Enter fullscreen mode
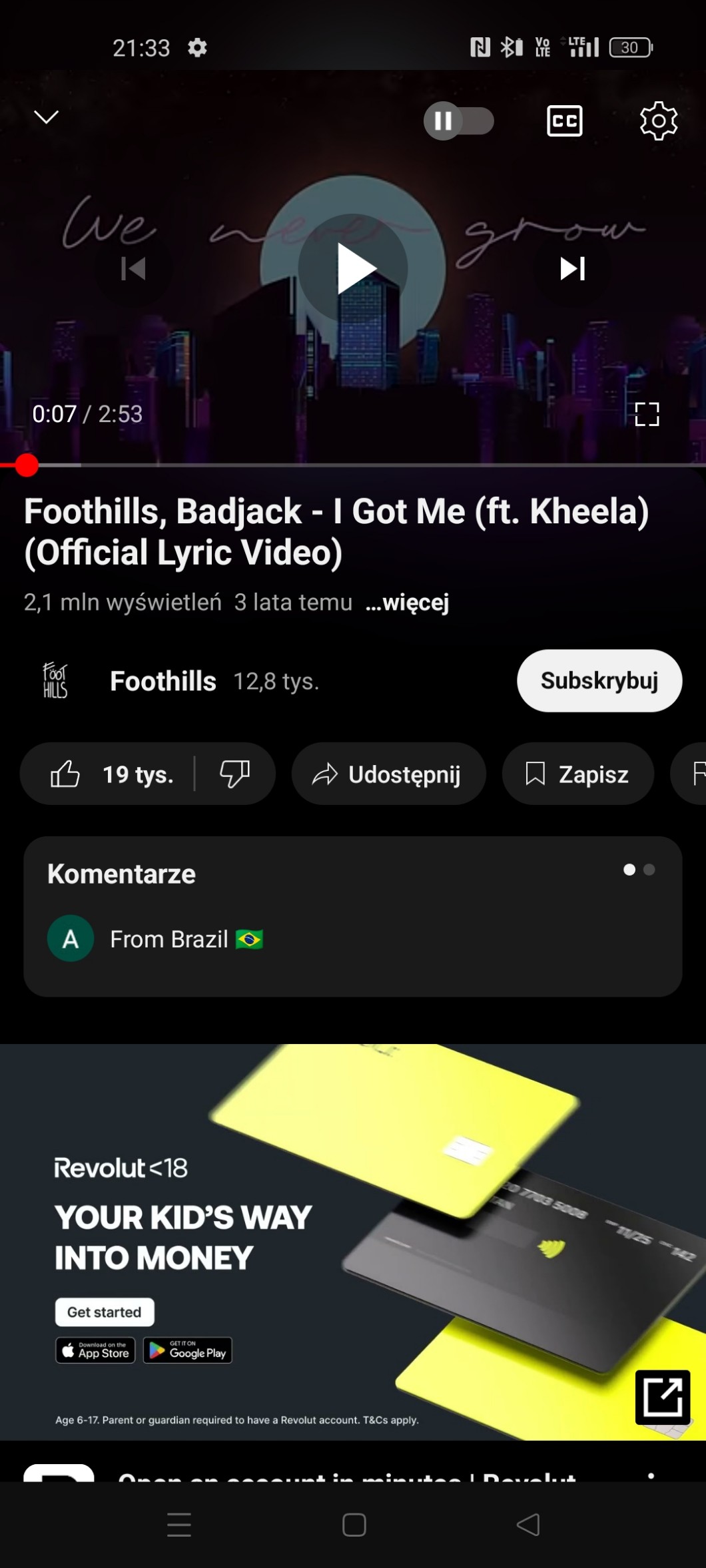This screenshot has height=1568, width=706. click(x=647, y=414)
